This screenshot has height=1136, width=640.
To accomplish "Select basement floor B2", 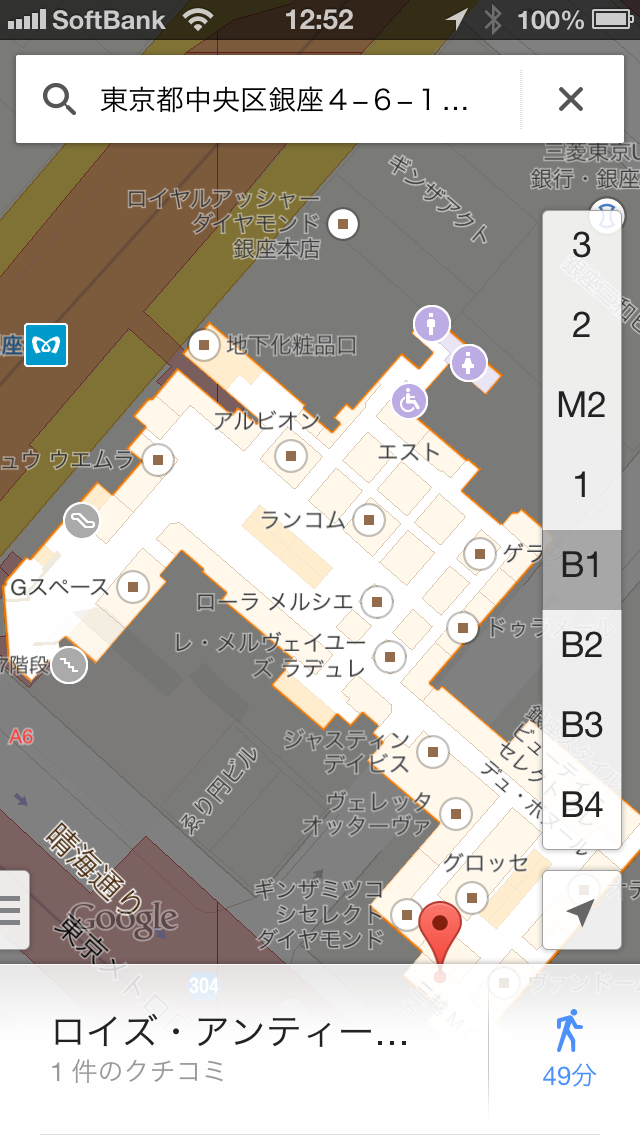I will tap(581, 645).
